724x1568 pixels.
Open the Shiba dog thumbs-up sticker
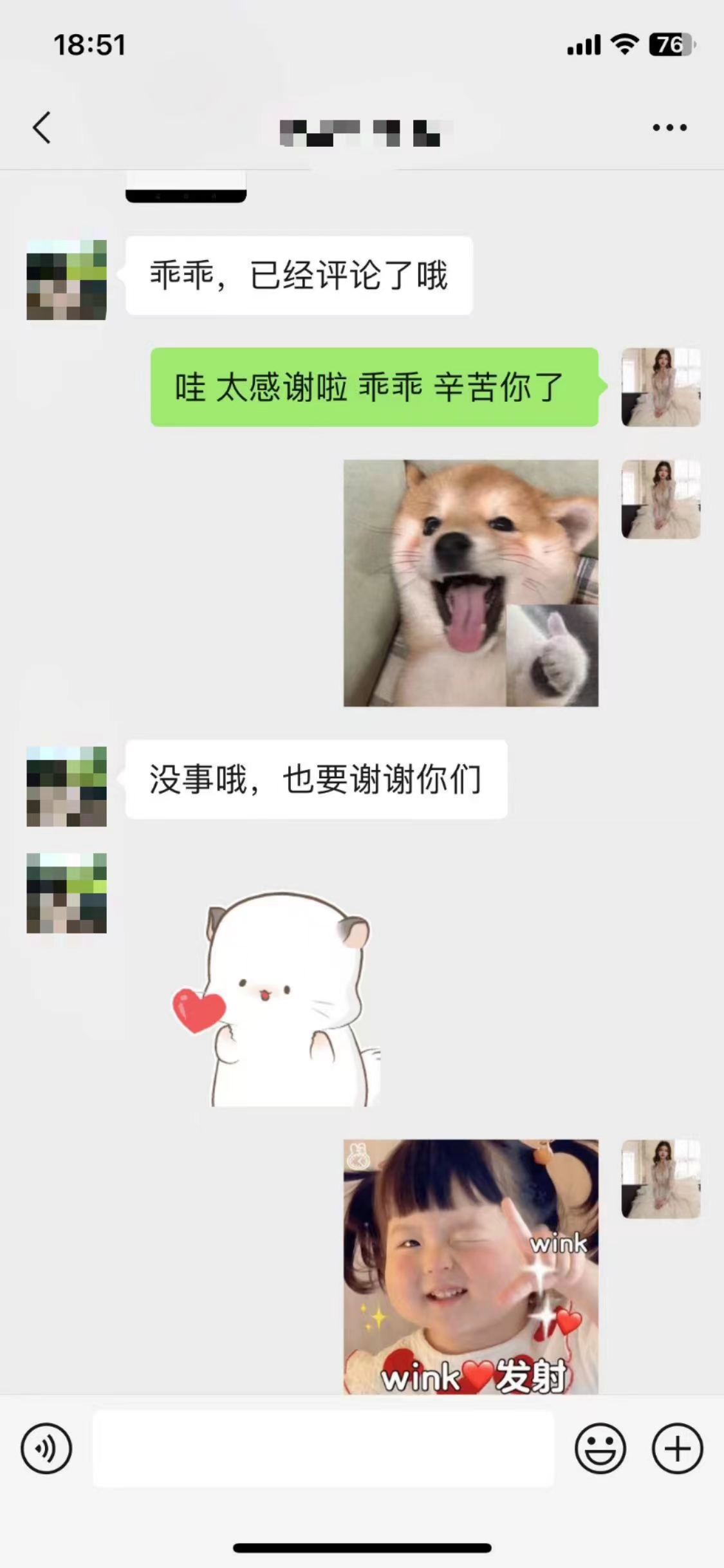(470, 583)
